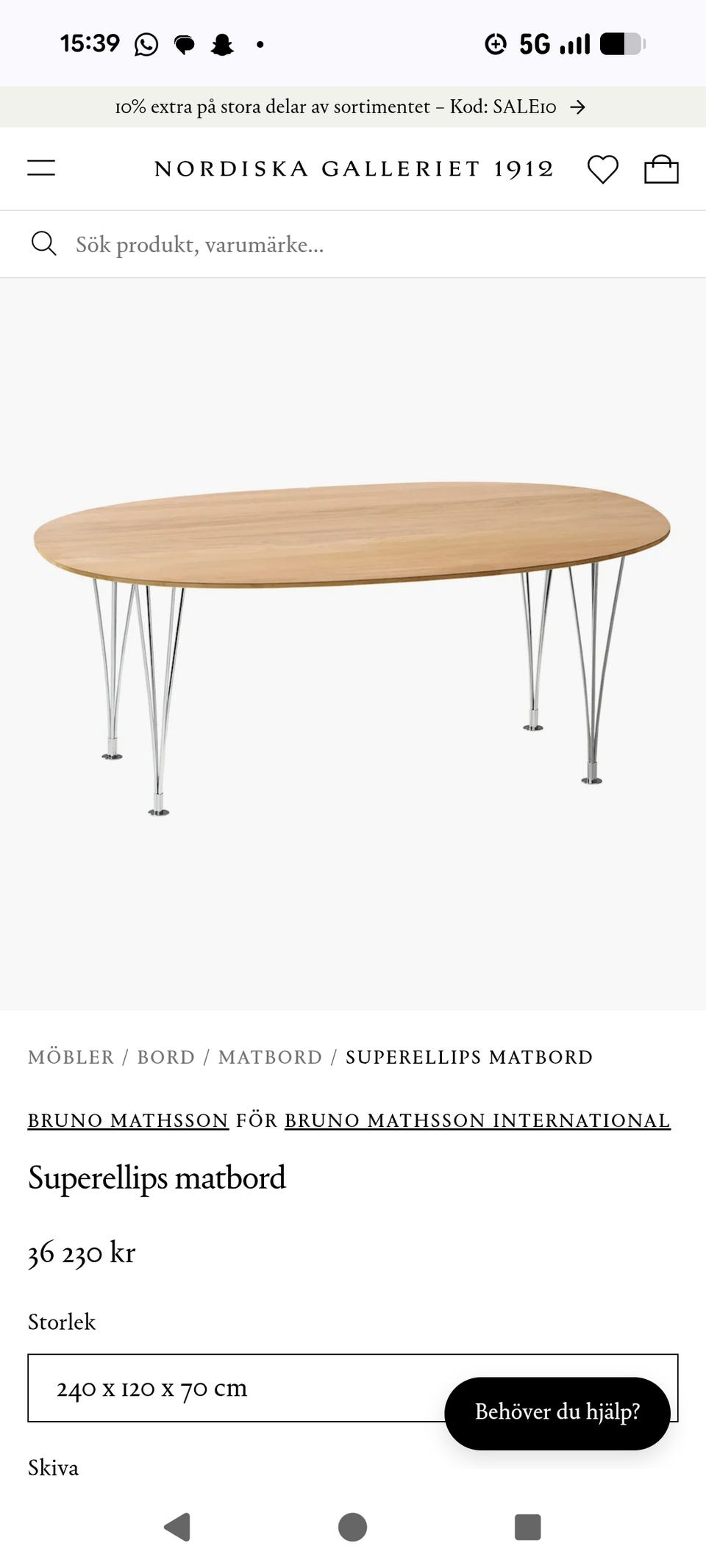Go to the Nordiska Galleriet 1912 homepage
Screen dimensions: 706x1568
tap(353, 169)
